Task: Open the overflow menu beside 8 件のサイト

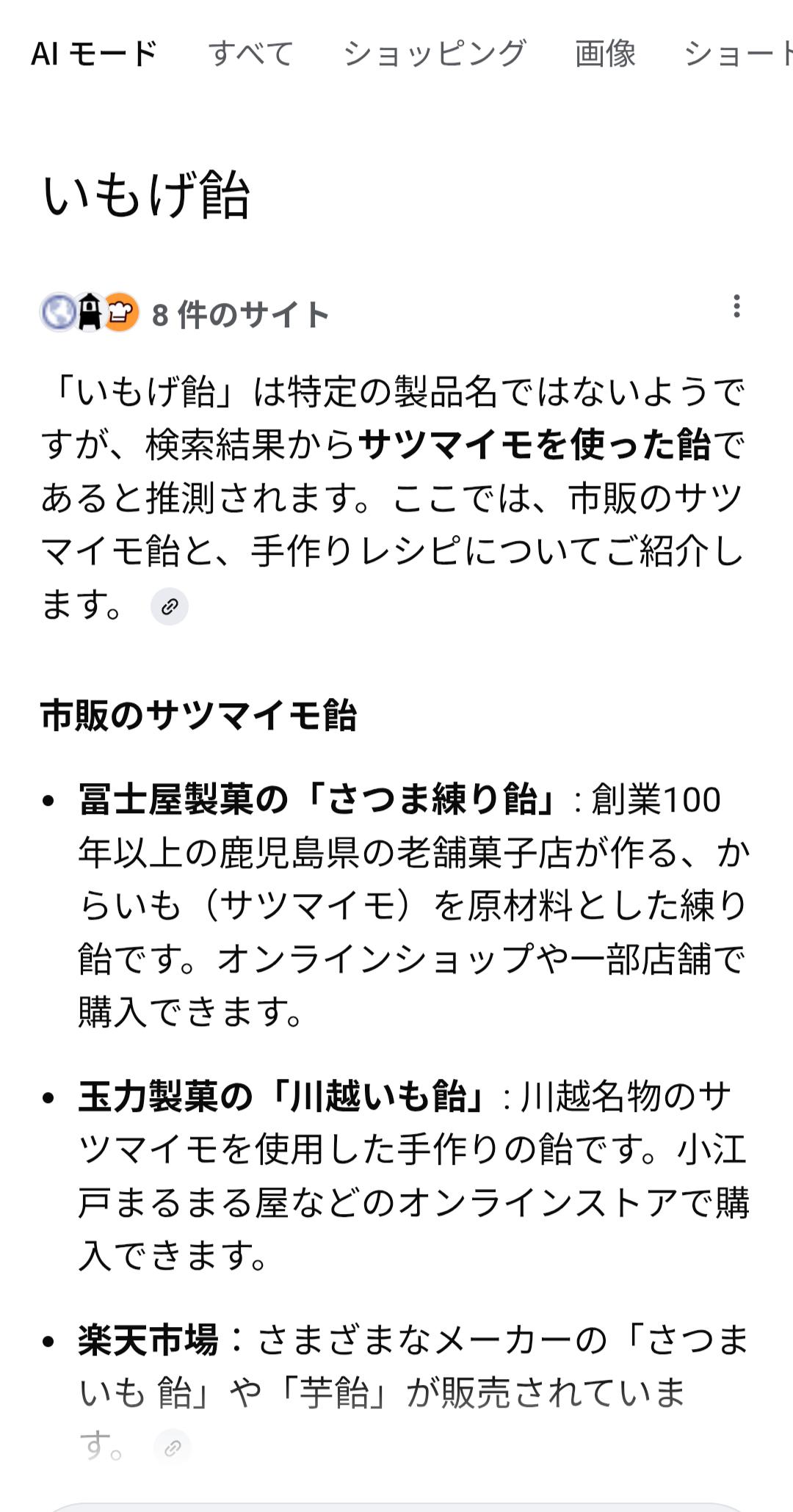Action: tap(736, 306)
